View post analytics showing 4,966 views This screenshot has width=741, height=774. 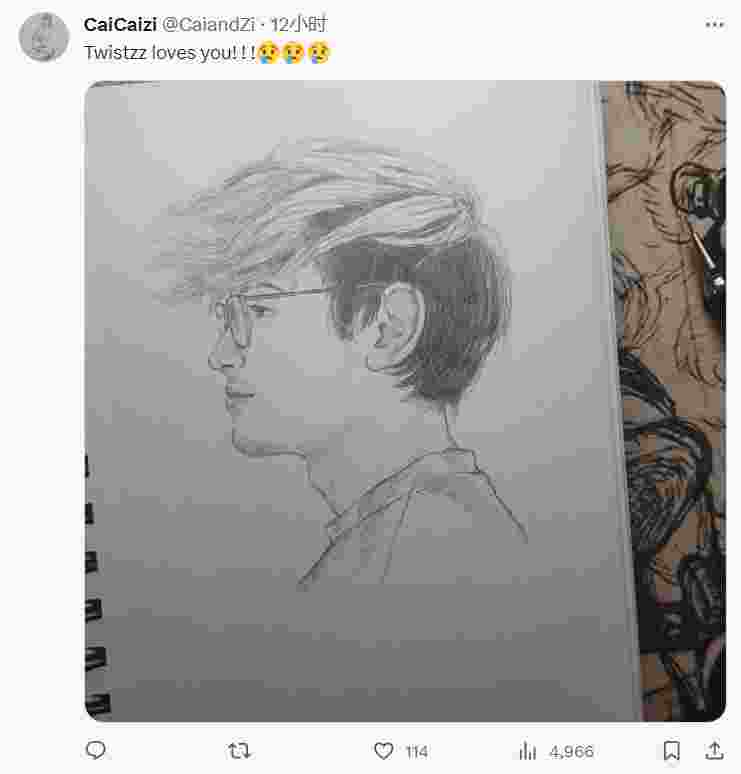tap(528, 750)
